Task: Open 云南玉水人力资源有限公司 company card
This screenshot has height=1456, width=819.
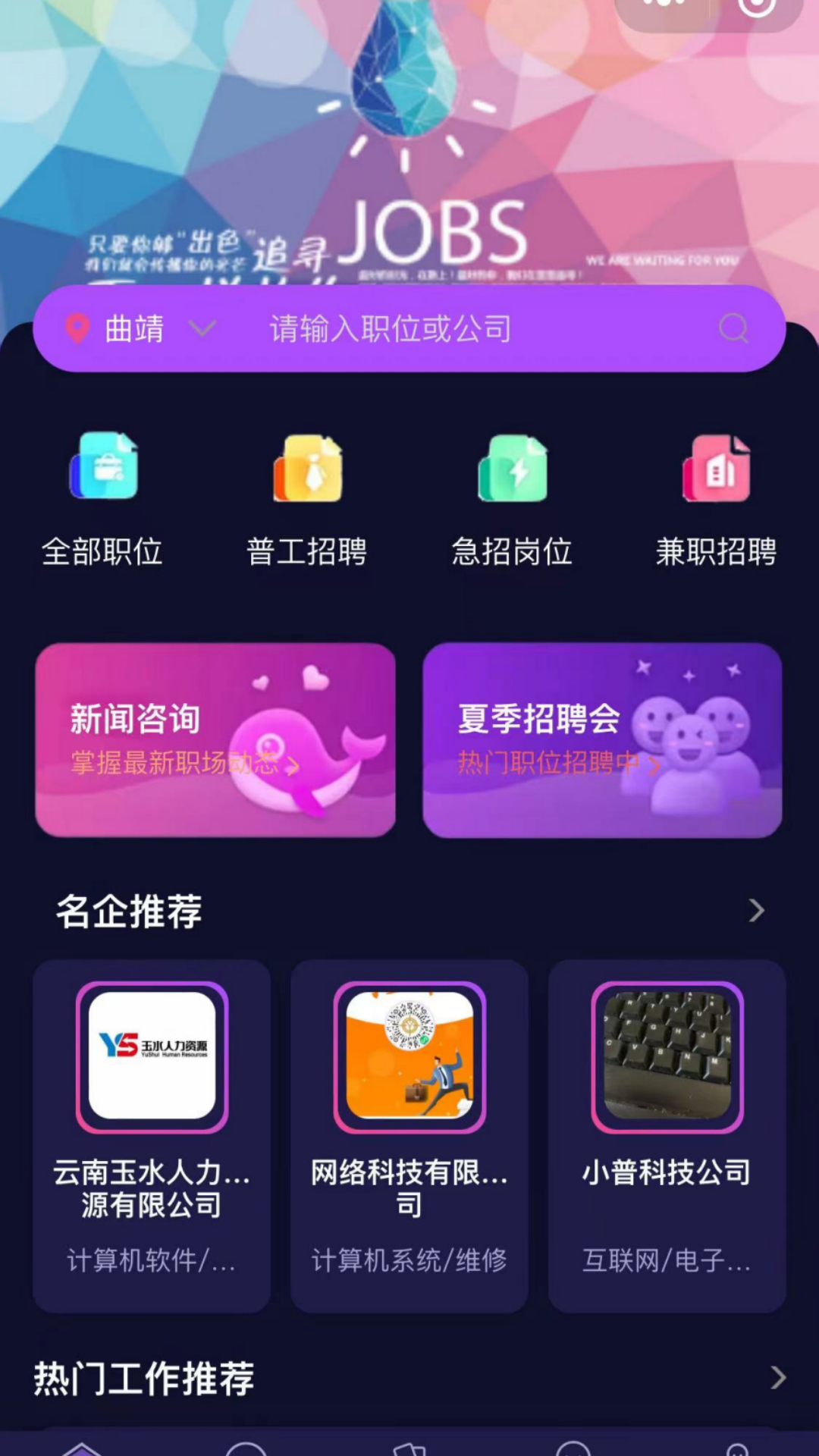Action: [152, 1135]
